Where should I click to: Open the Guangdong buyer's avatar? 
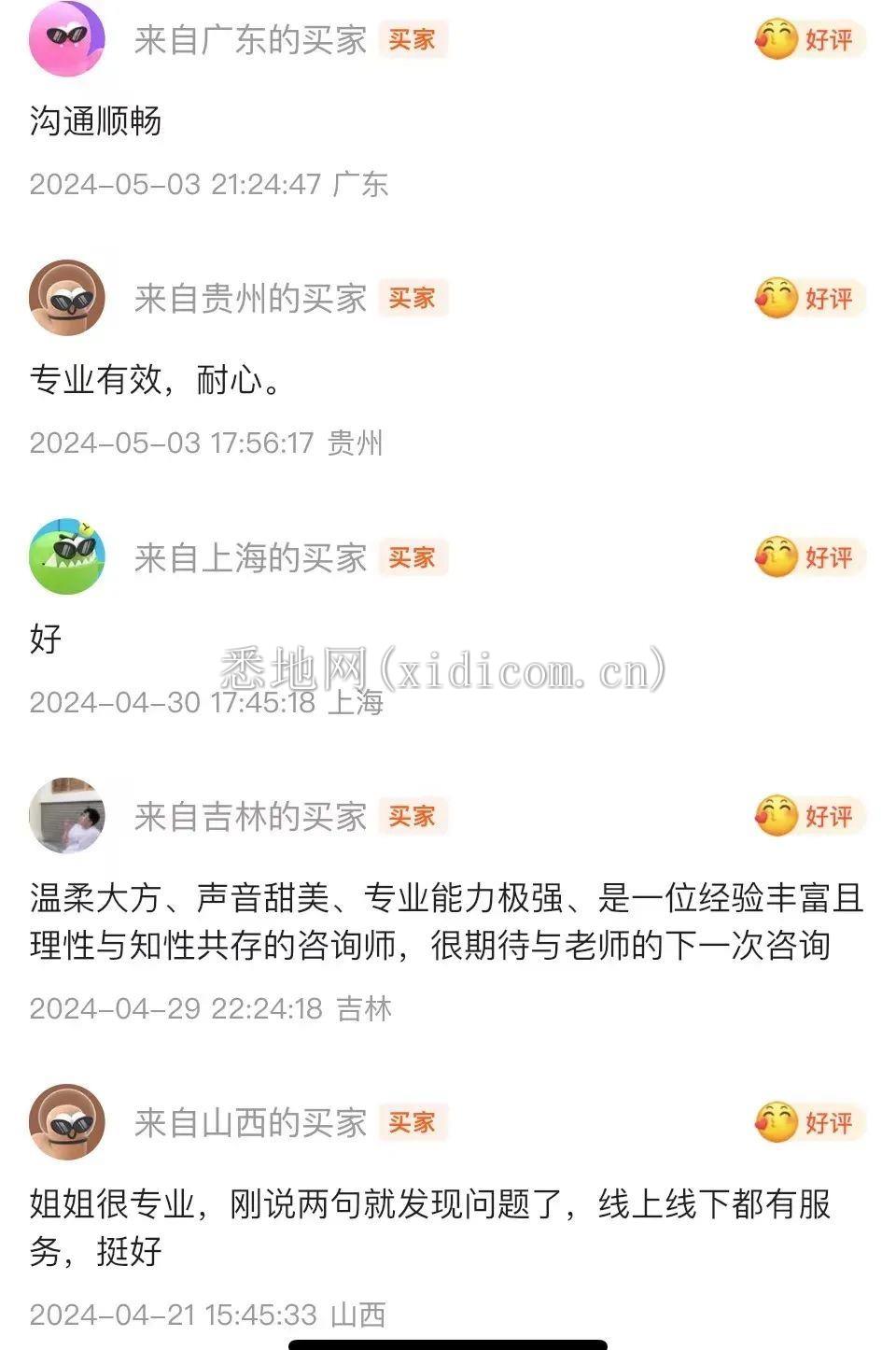pos(66,38)
